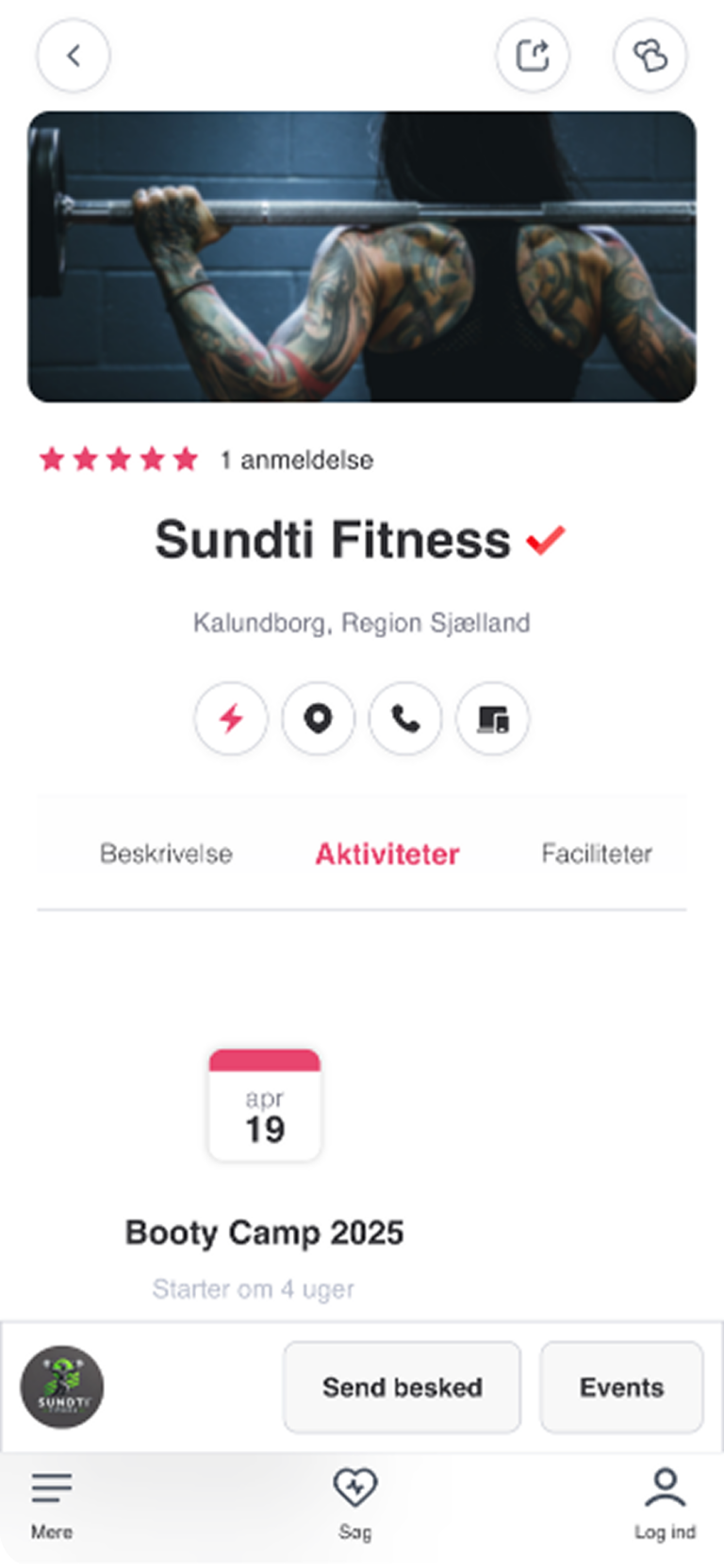
Task: Select the Aktiviteter tab
Action: click(x=387, y=854)
